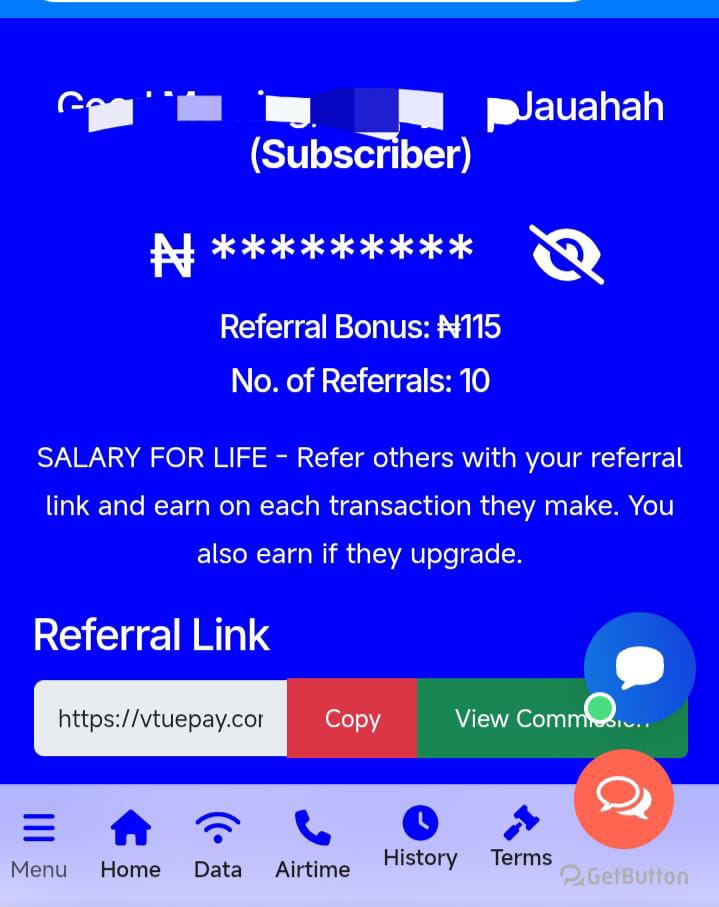
Task: Go to the Home tab
Action: 130,845
